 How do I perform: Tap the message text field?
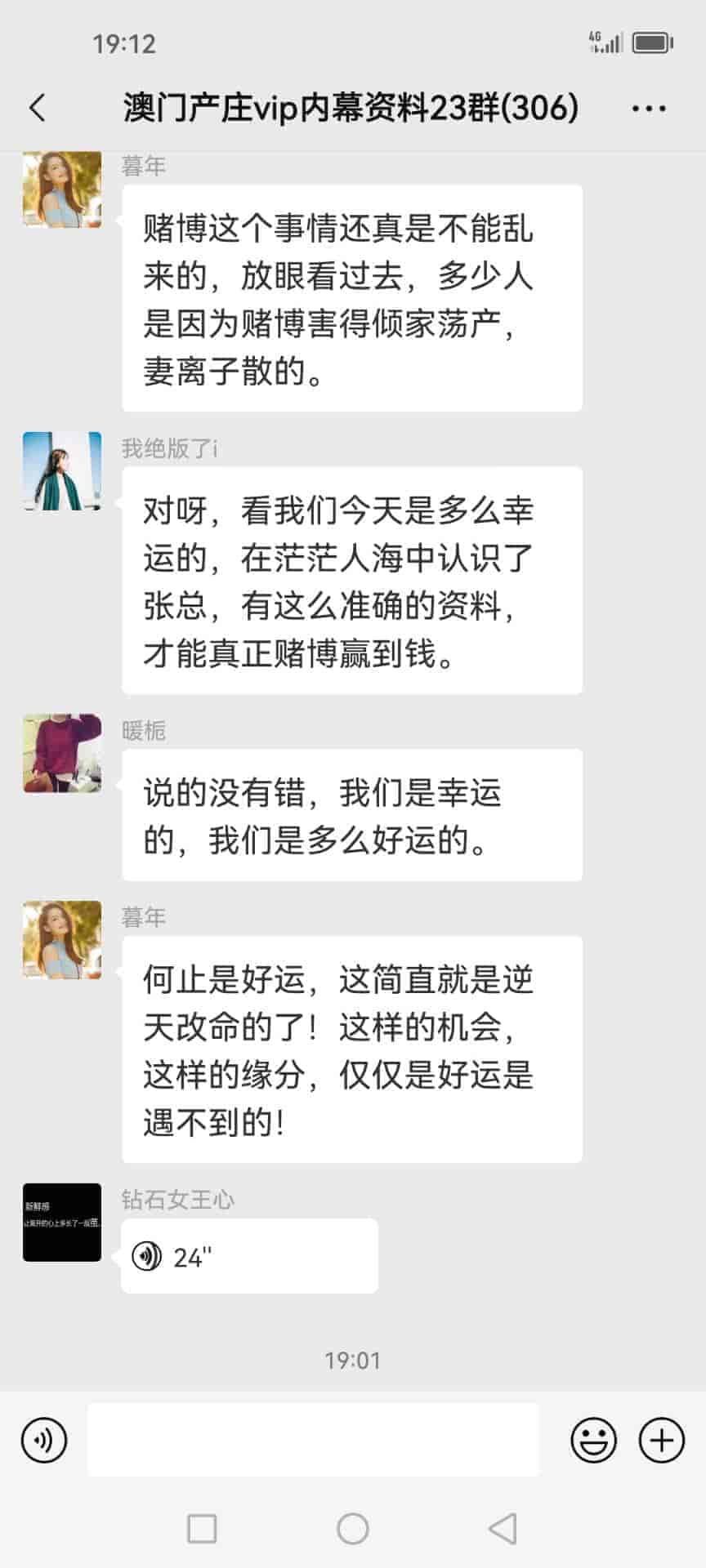click(313, 1440)
